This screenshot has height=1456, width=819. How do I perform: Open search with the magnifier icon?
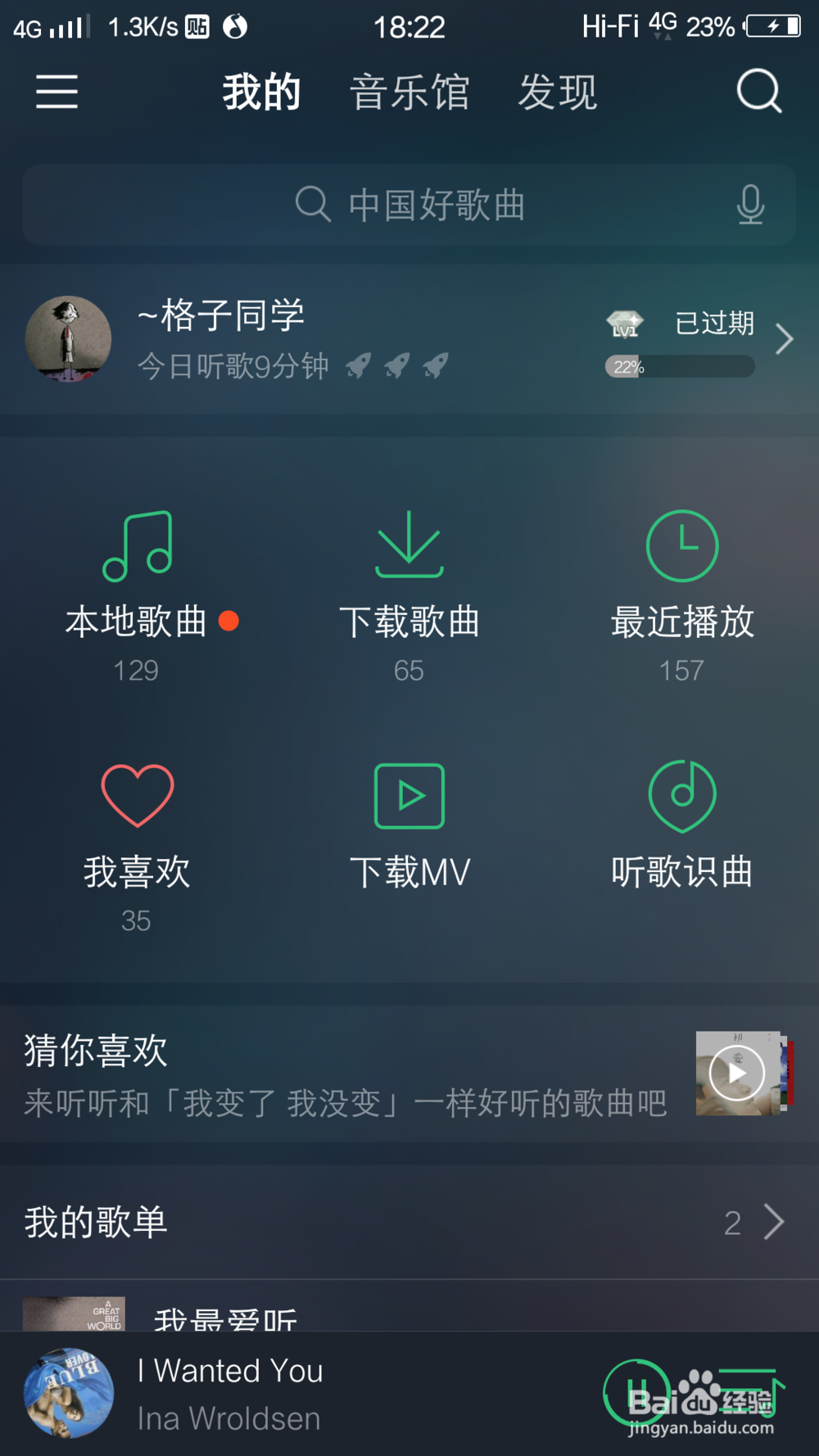[758, 91]
